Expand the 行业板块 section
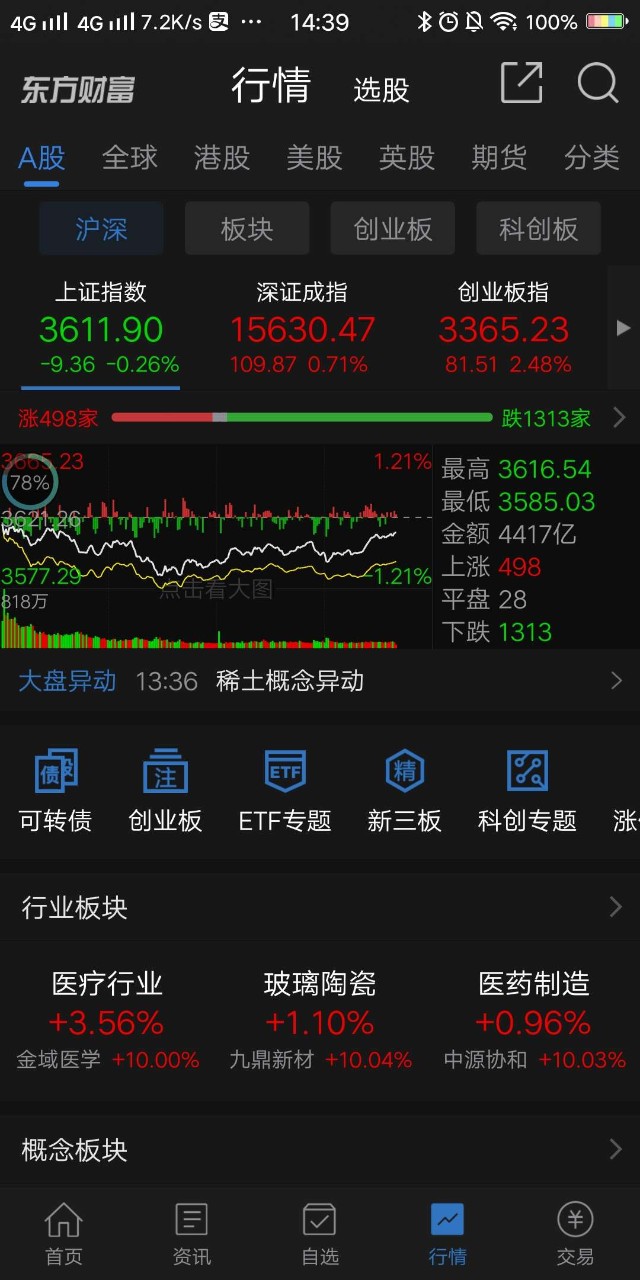The width and height of the screenshot is (640, 1280). [320, 908]
